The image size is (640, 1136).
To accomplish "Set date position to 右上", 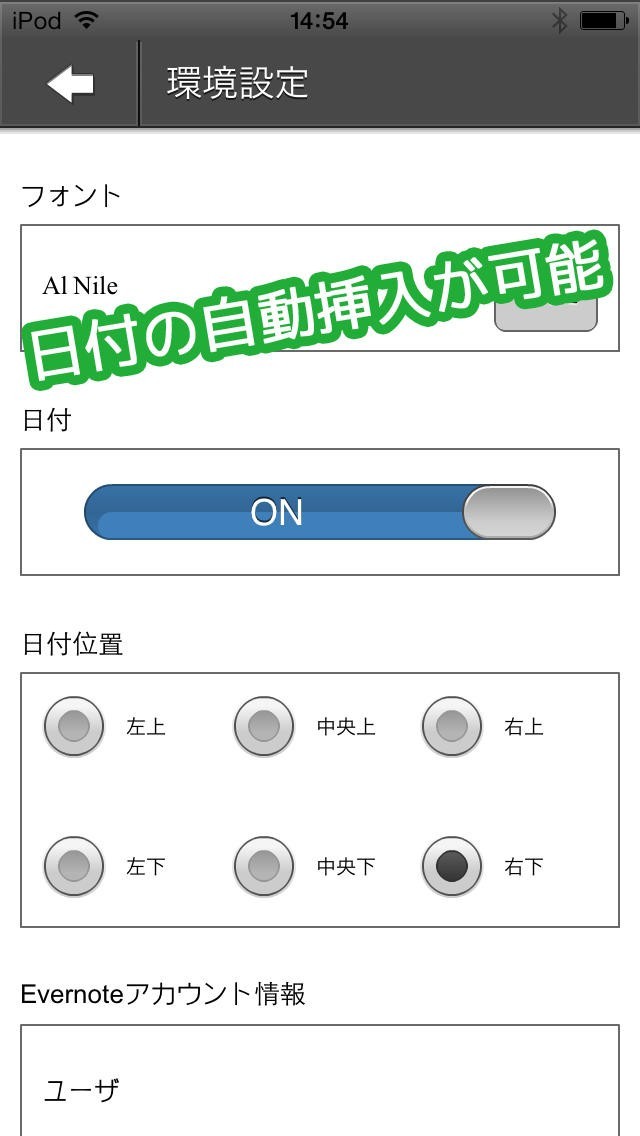I will 452,726.
